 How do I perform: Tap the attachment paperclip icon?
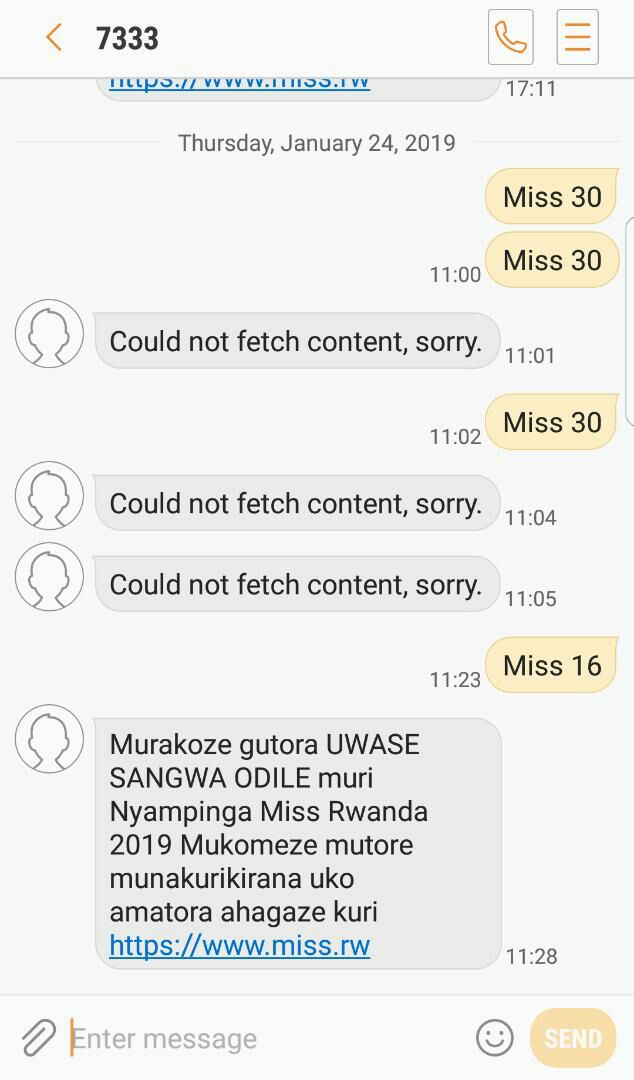coord(39,1038)
